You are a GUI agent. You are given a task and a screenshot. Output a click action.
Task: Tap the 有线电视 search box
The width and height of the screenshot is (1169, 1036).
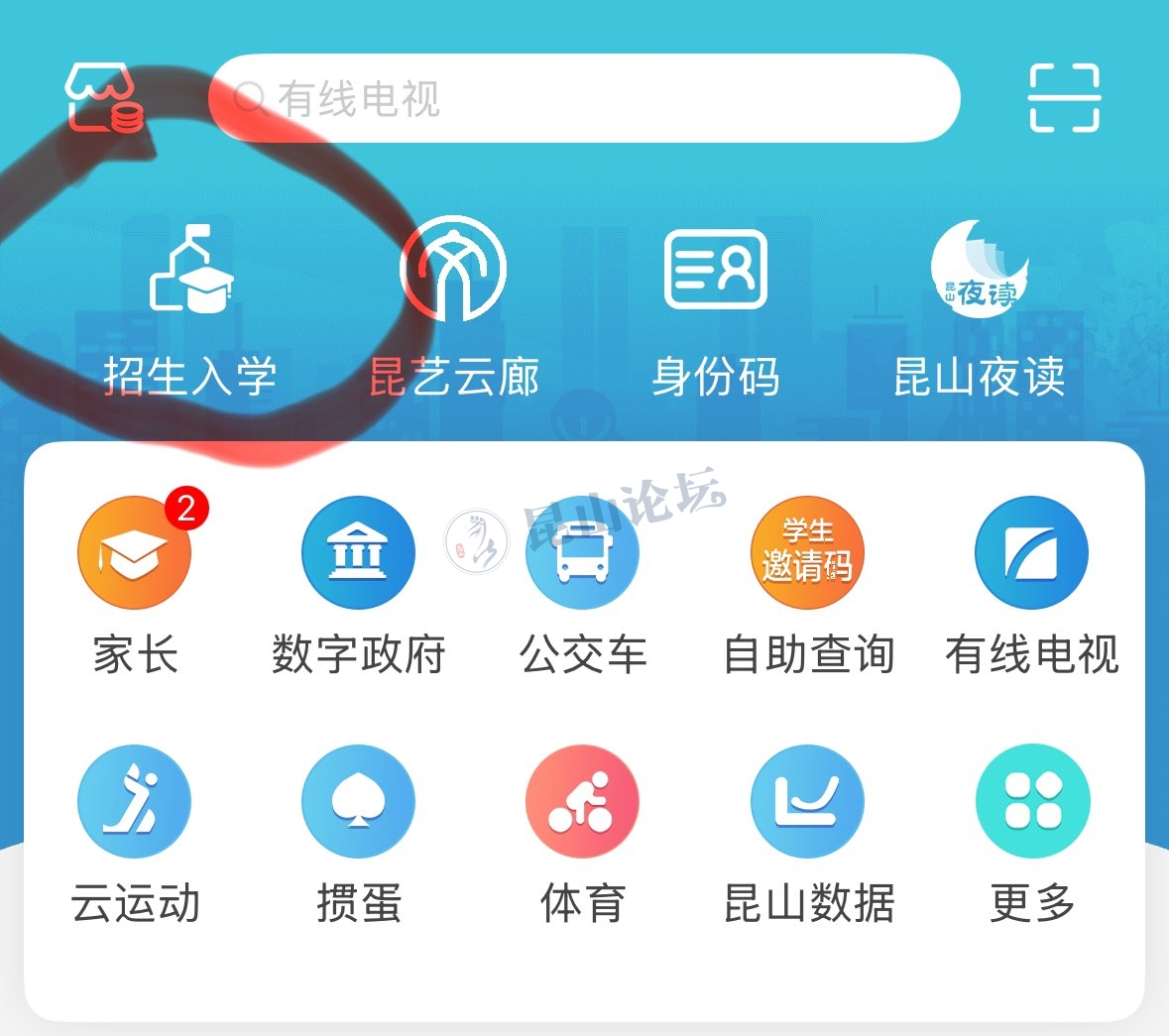point(584,98)
